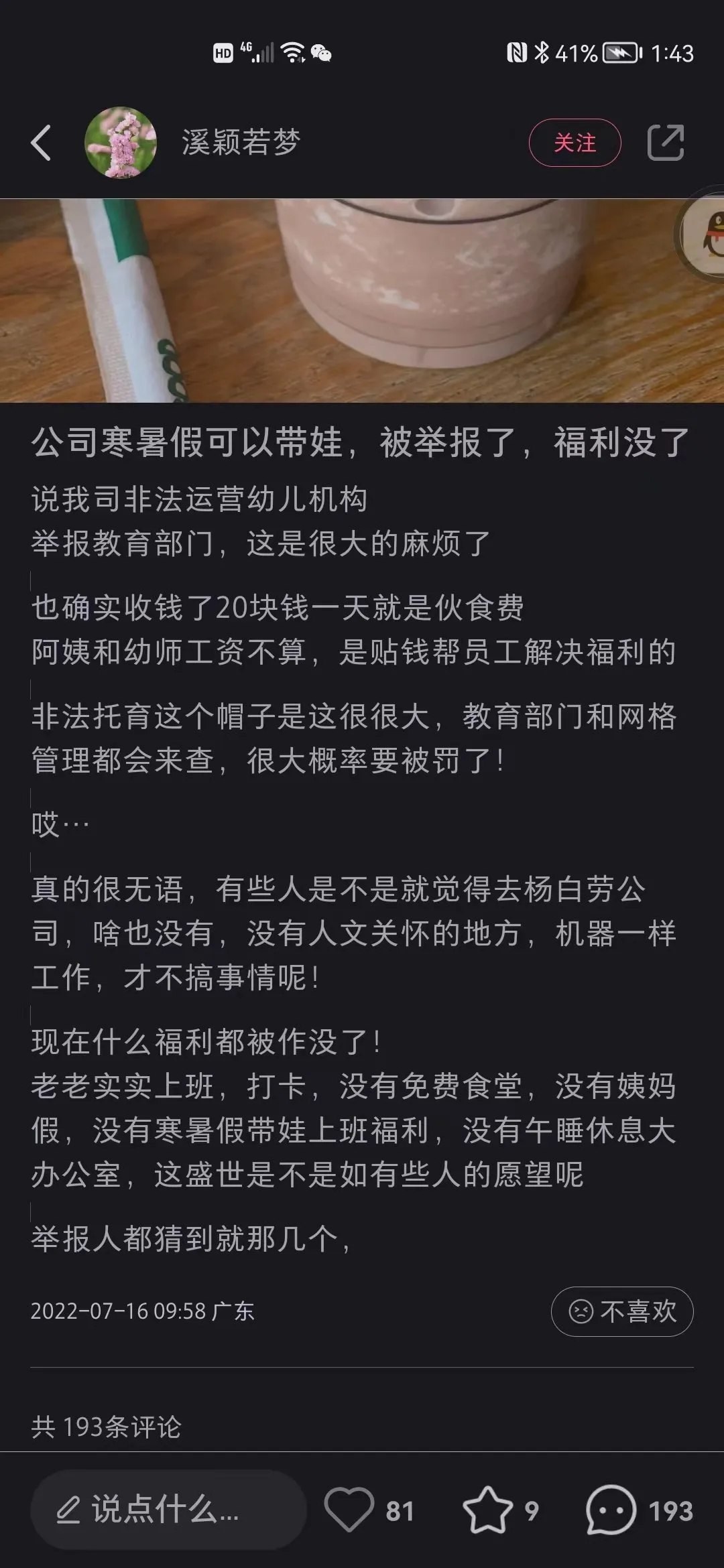
Task: Go back with the top-left arrow
Action: click(41, 143)
